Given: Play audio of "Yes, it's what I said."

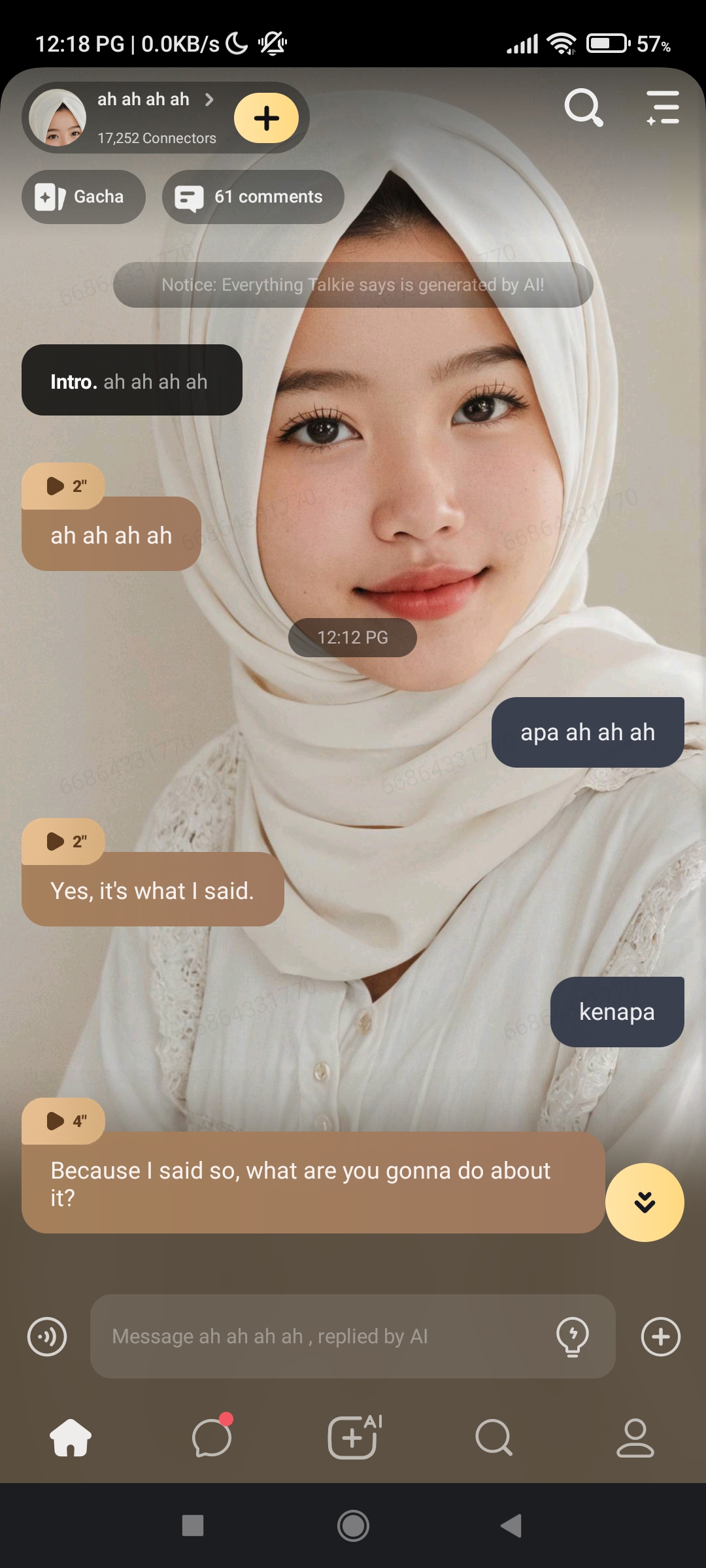Looking at the screenshot, I should point(63,841).
